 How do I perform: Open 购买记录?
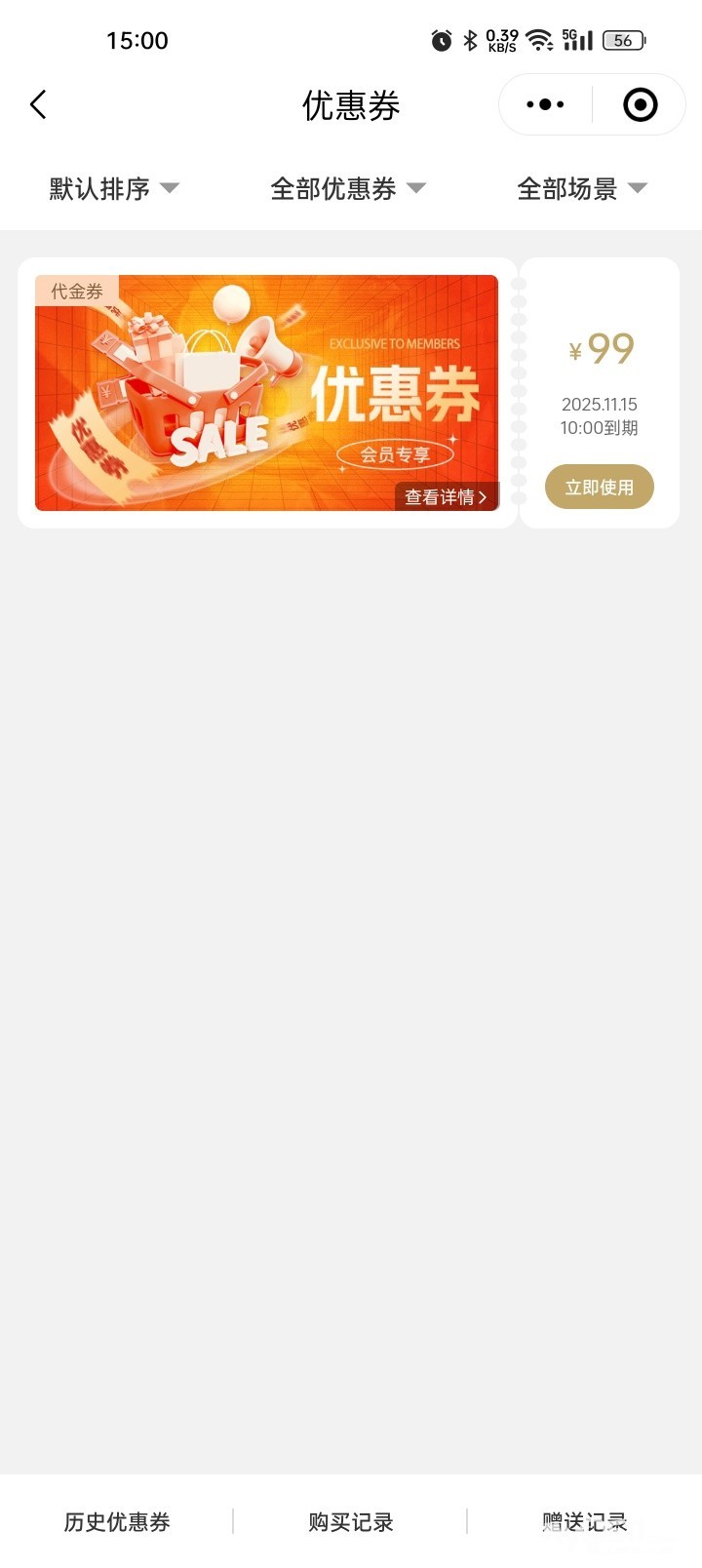pos(351,1521)
